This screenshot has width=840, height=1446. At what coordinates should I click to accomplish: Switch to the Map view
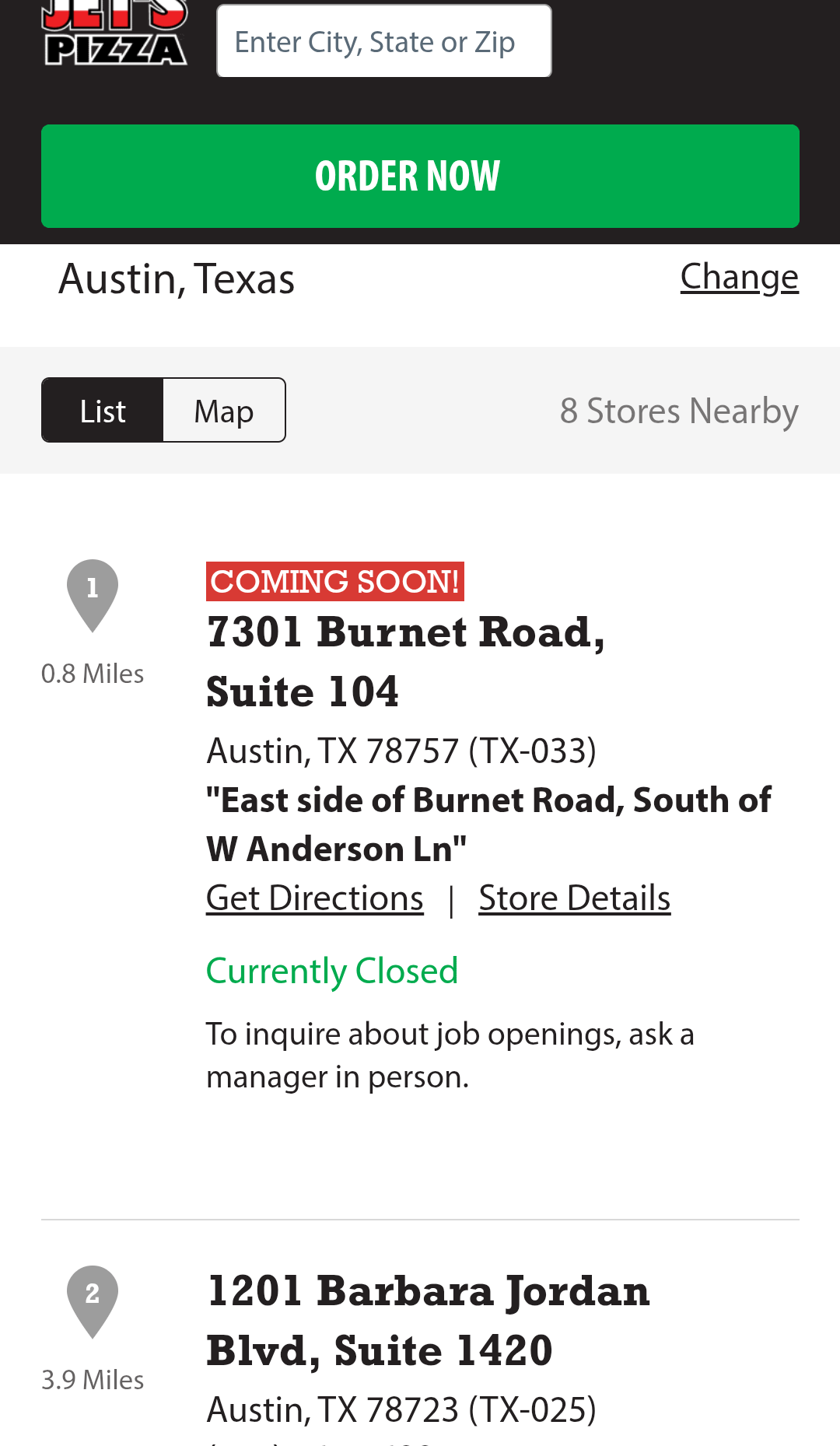click(224, 411)
